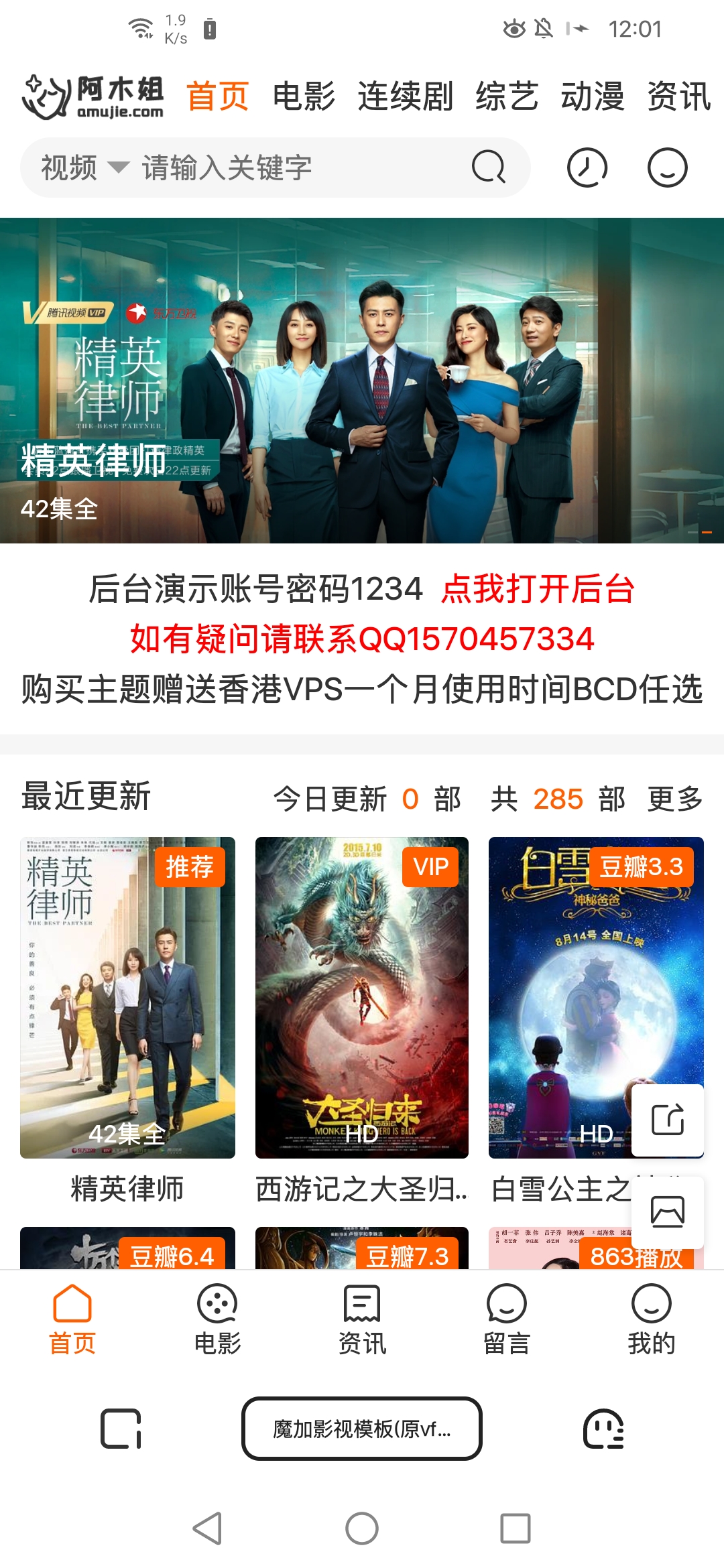Follow the 点我打开后台 link
Viewport: 724px width, 1568px height.
[538, 590]
